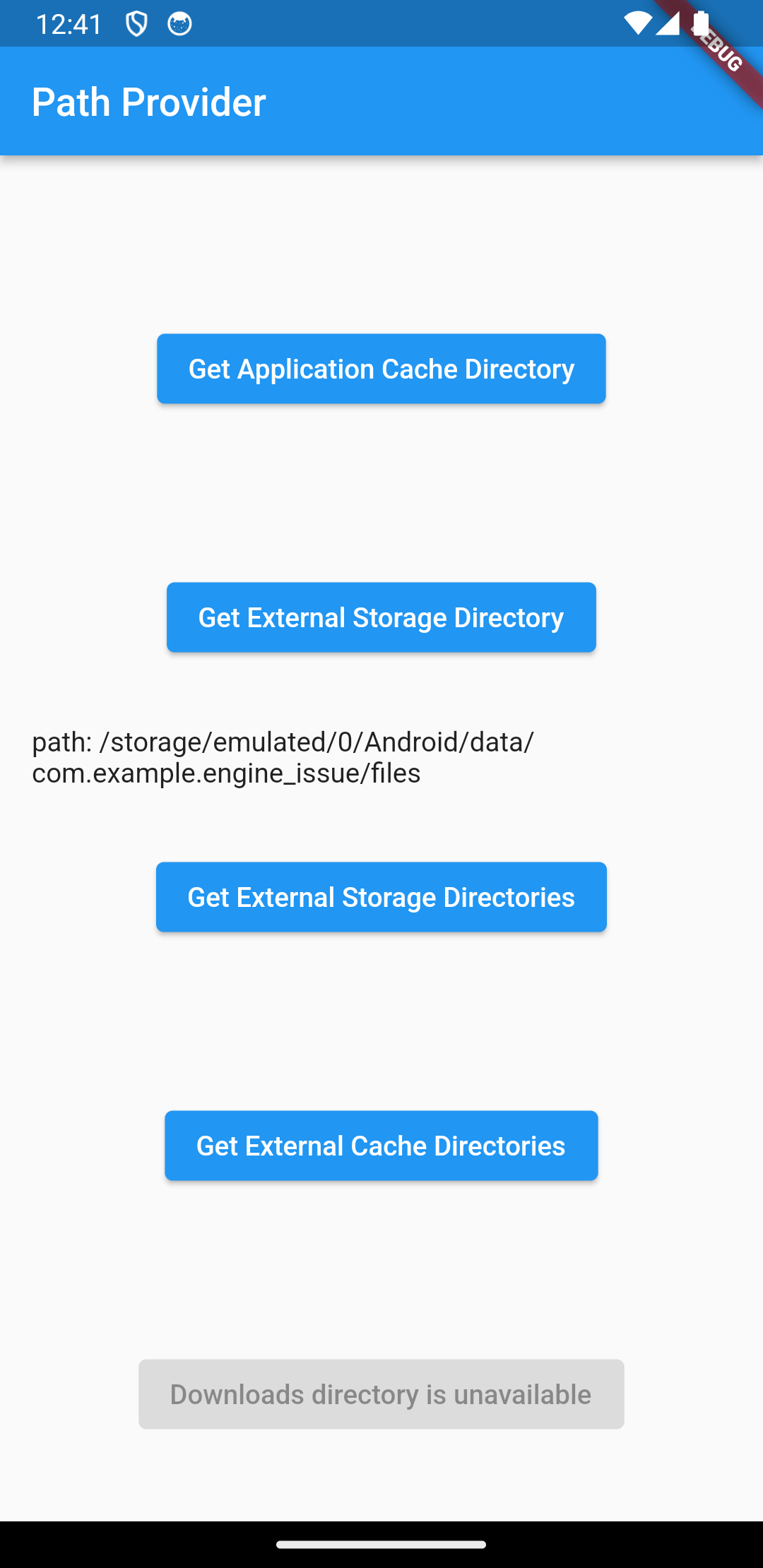Image resolution: width=763 pixels, height=1568 pixels.
Task: Tap Get Application Cache Directory
Action: click(381, 369)
